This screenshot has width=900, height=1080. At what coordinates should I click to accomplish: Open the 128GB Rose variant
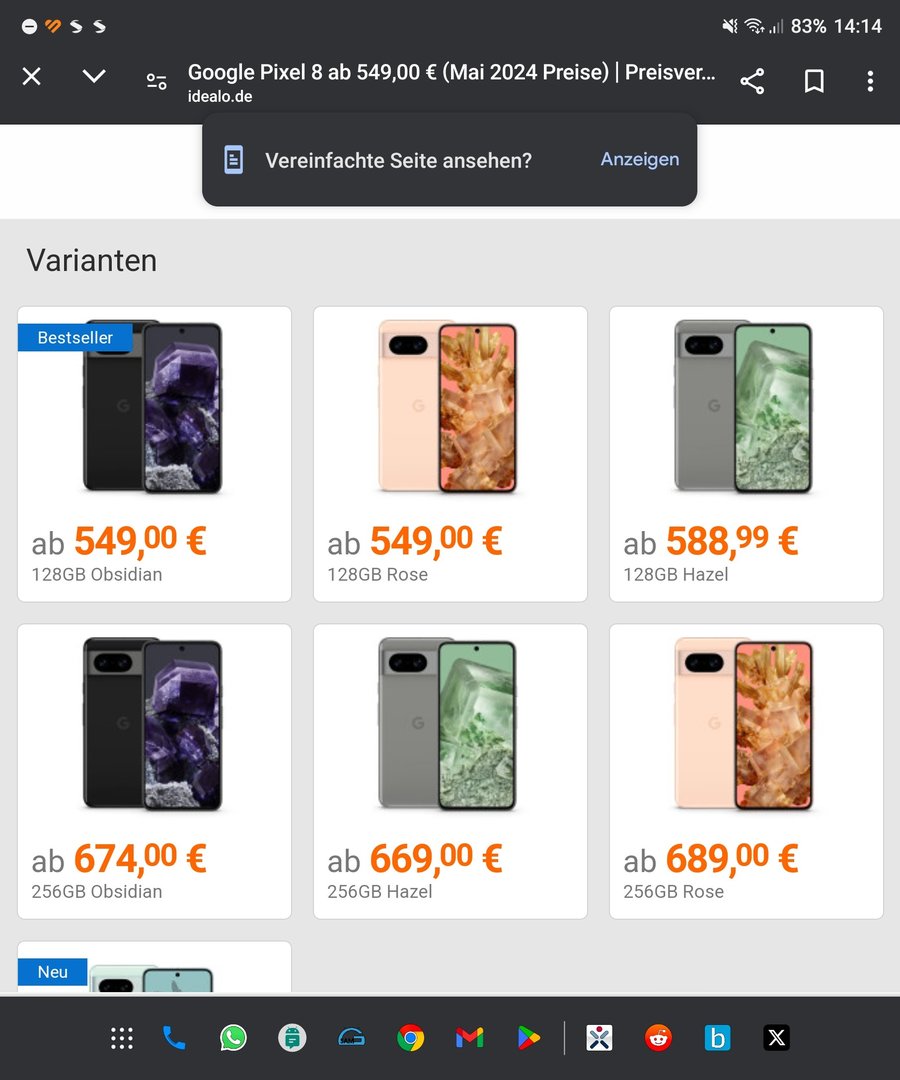tap(450, 454)
